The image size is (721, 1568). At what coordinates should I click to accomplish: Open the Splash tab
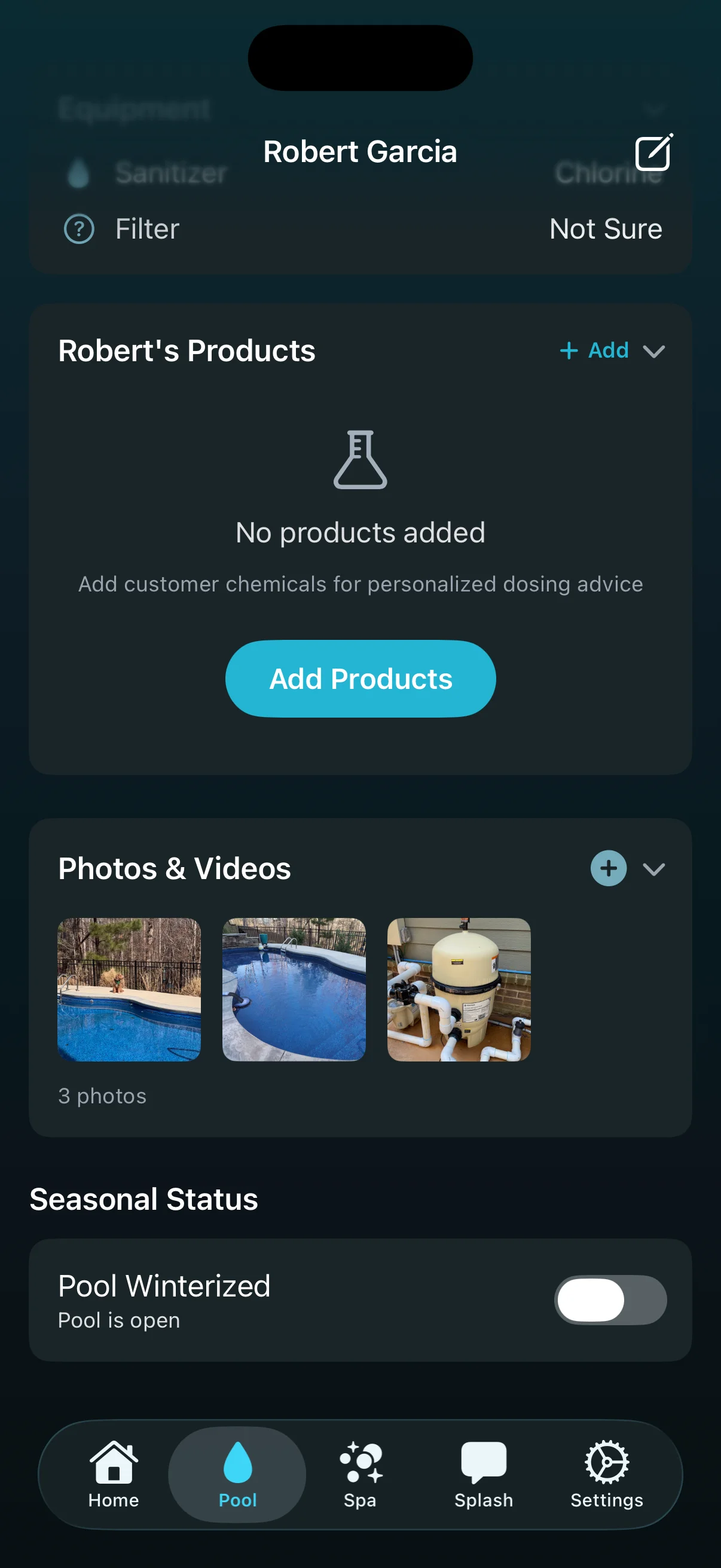click(484, 1474)
